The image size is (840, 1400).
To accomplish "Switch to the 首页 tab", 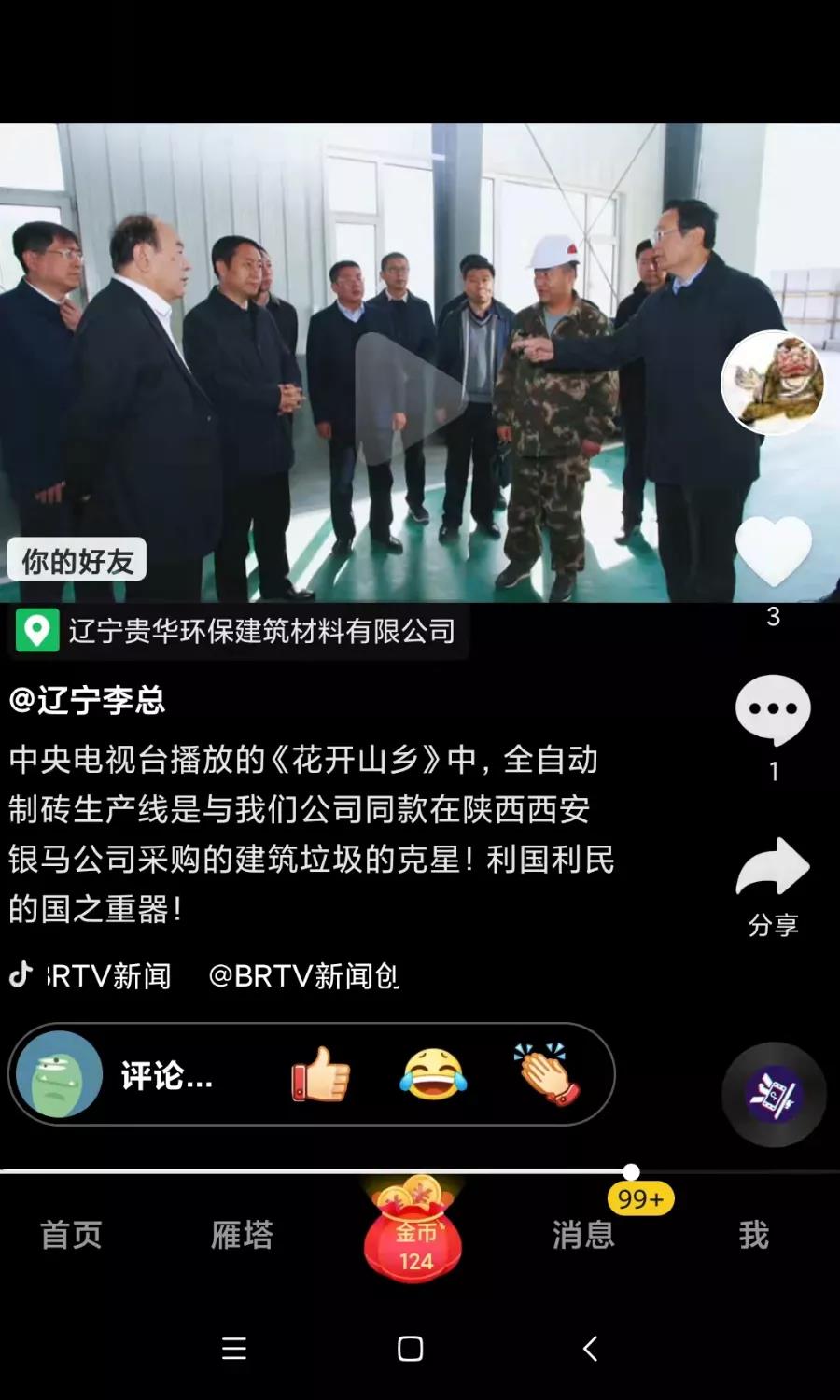I will click(71, 1235).
